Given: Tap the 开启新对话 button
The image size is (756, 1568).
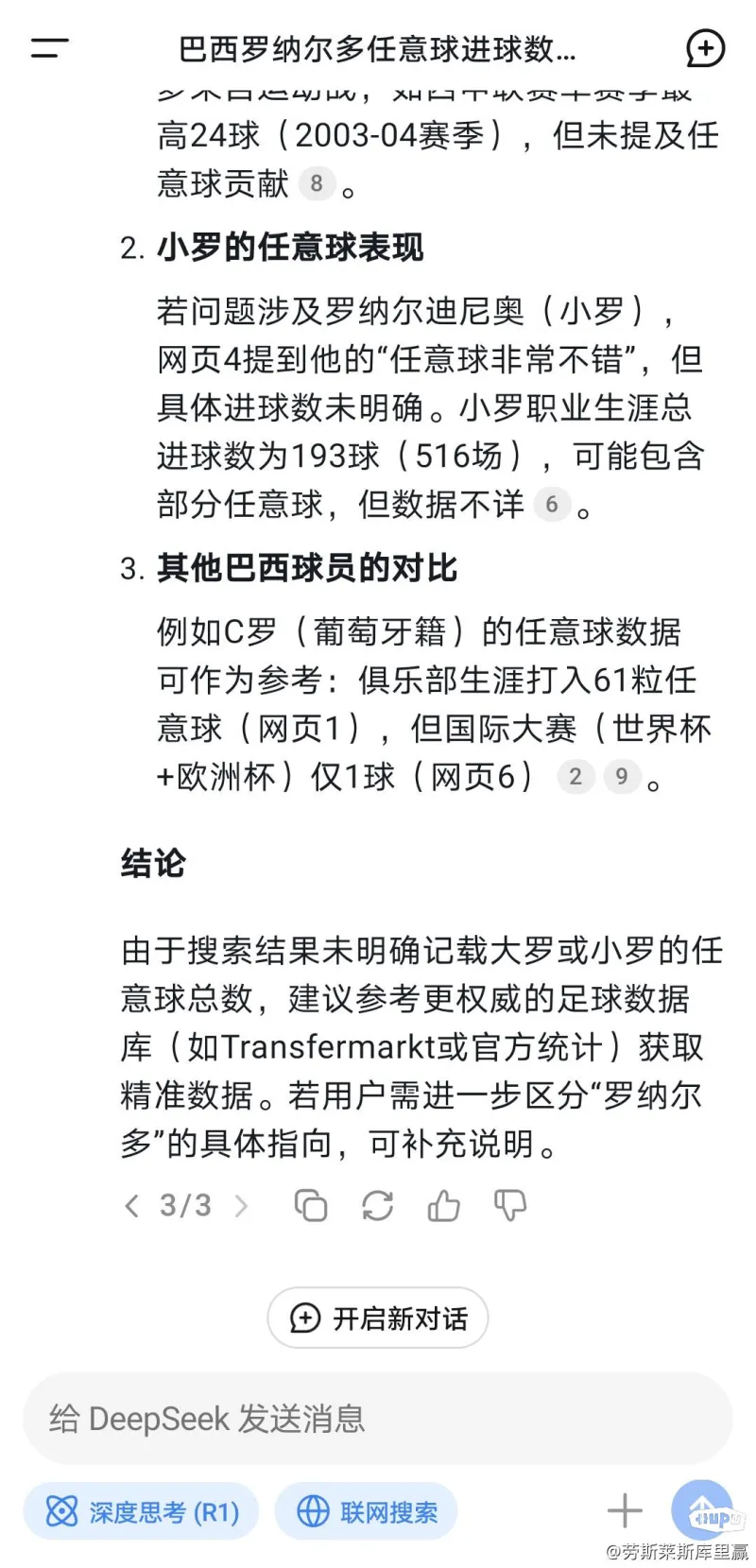Looking at the screenshot, I should pos(378,1318).
